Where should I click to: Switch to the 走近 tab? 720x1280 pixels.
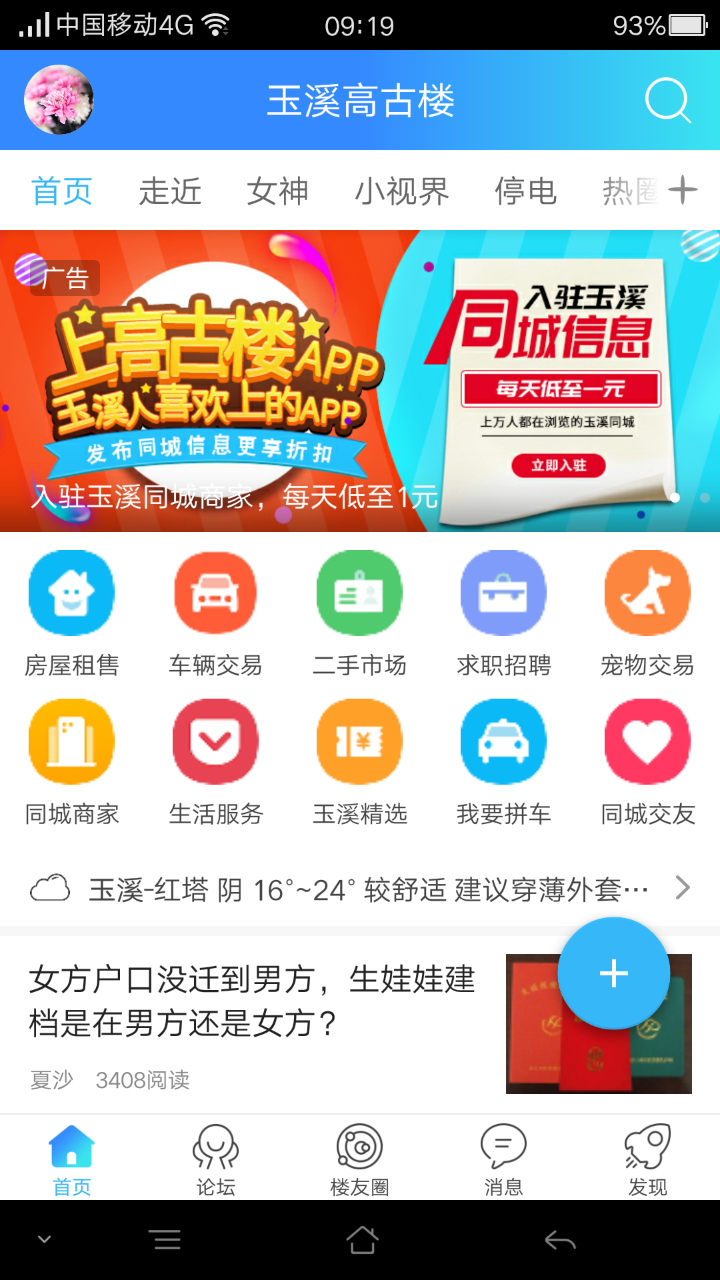point(170,190)
